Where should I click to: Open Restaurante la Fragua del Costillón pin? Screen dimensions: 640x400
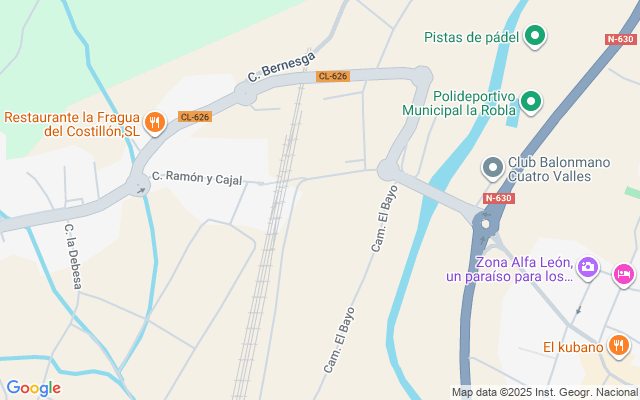click(154, 123)
